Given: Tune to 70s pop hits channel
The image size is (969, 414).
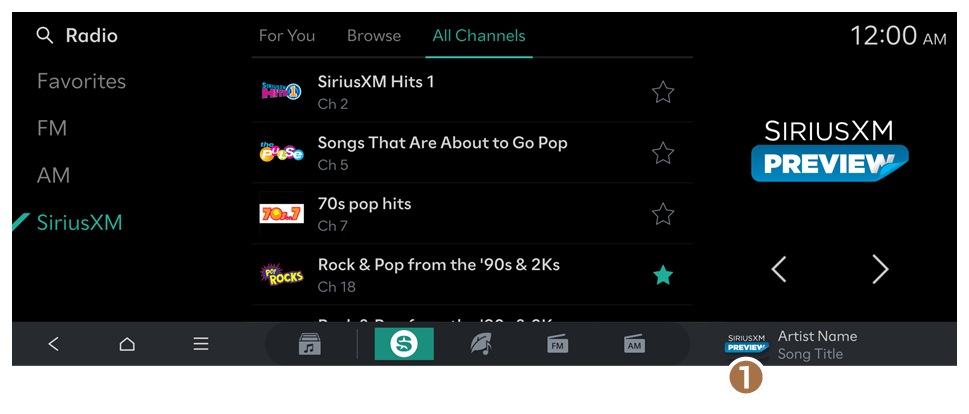Looking at the screenshot, I should (472, 214).
